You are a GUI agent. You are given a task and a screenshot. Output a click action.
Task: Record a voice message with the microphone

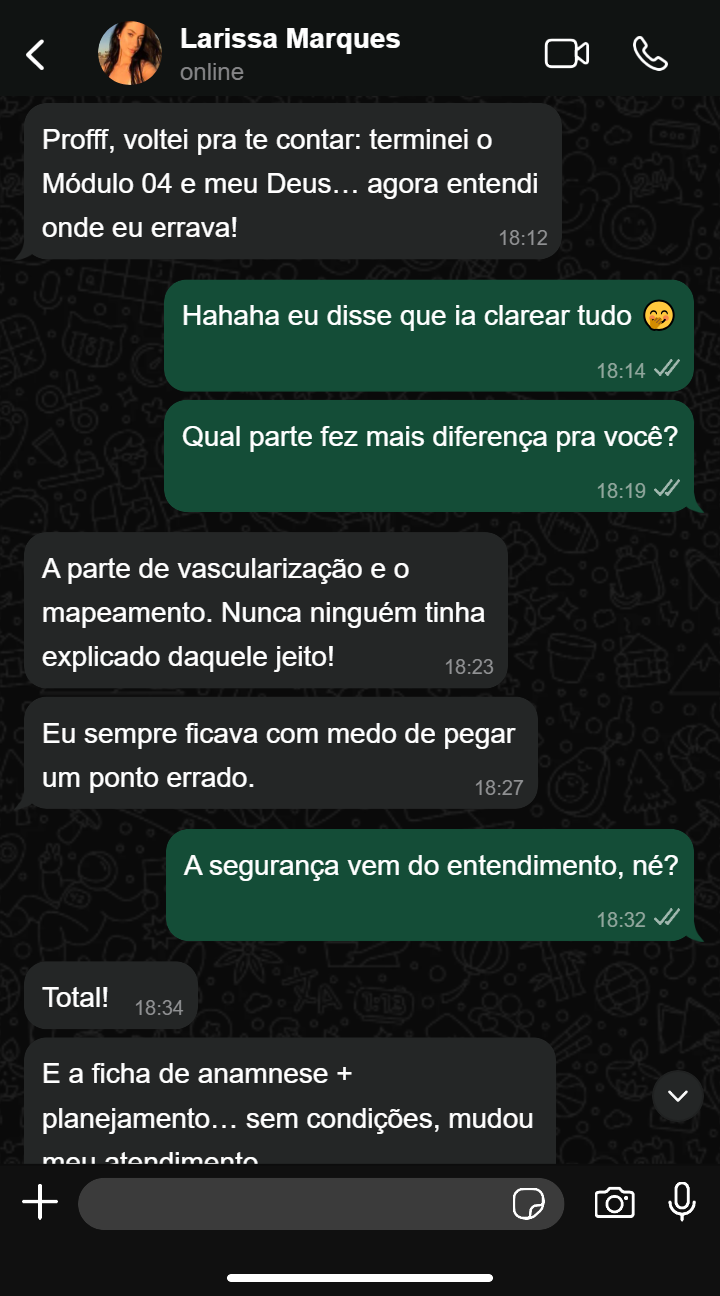pos(682,1202)
